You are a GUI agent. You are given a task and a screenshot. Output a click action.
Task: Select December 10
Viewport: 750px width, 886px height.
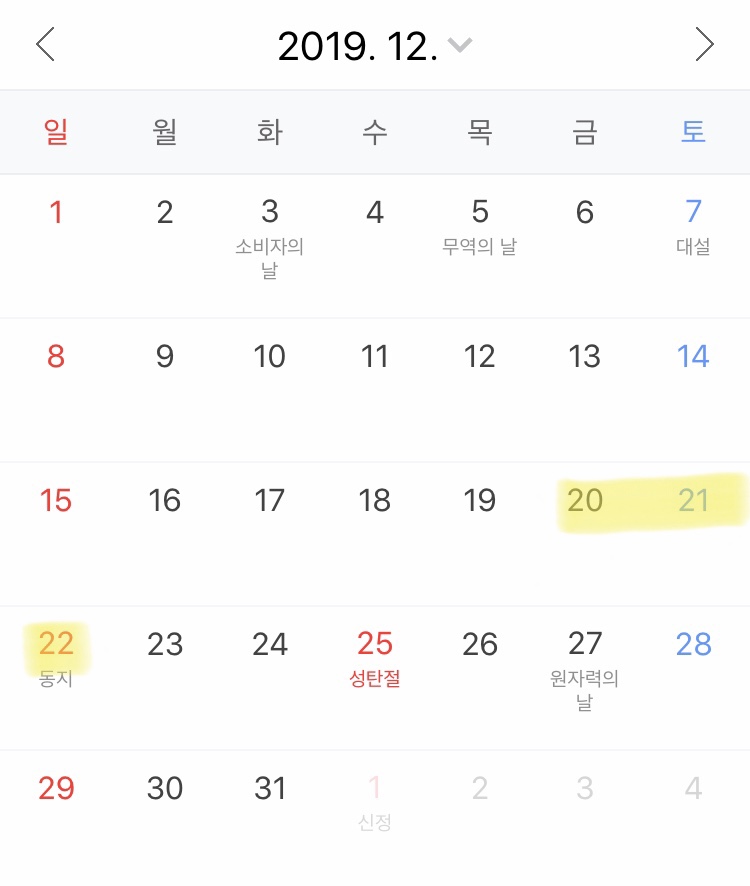pyautogui.click(x=270, y=357)
